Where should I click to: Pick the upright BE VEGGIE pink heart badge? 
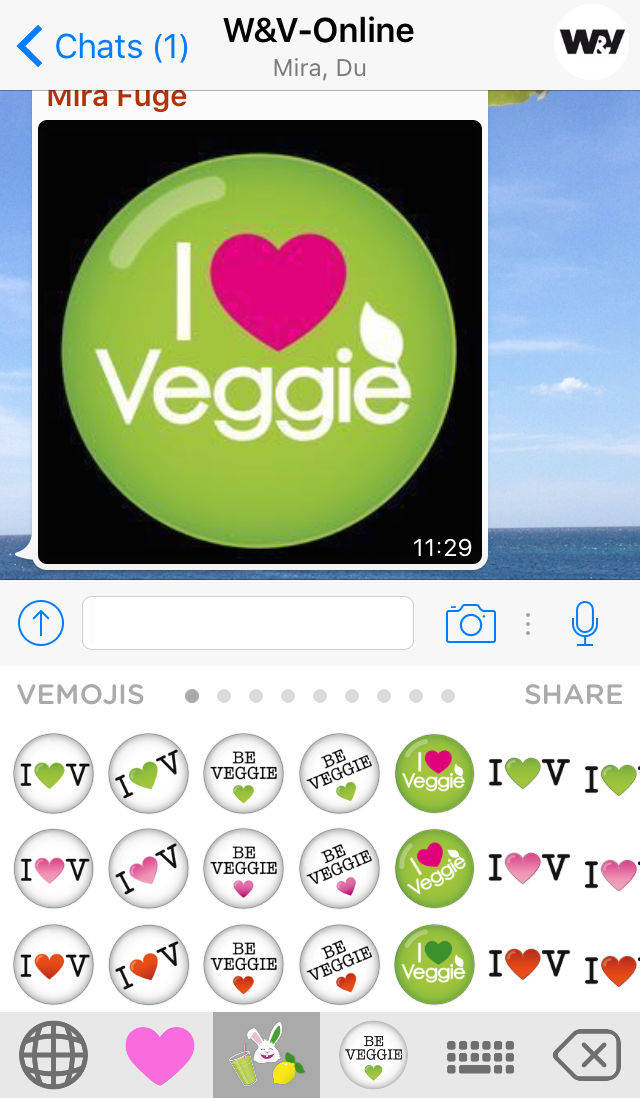coord(244,868)
